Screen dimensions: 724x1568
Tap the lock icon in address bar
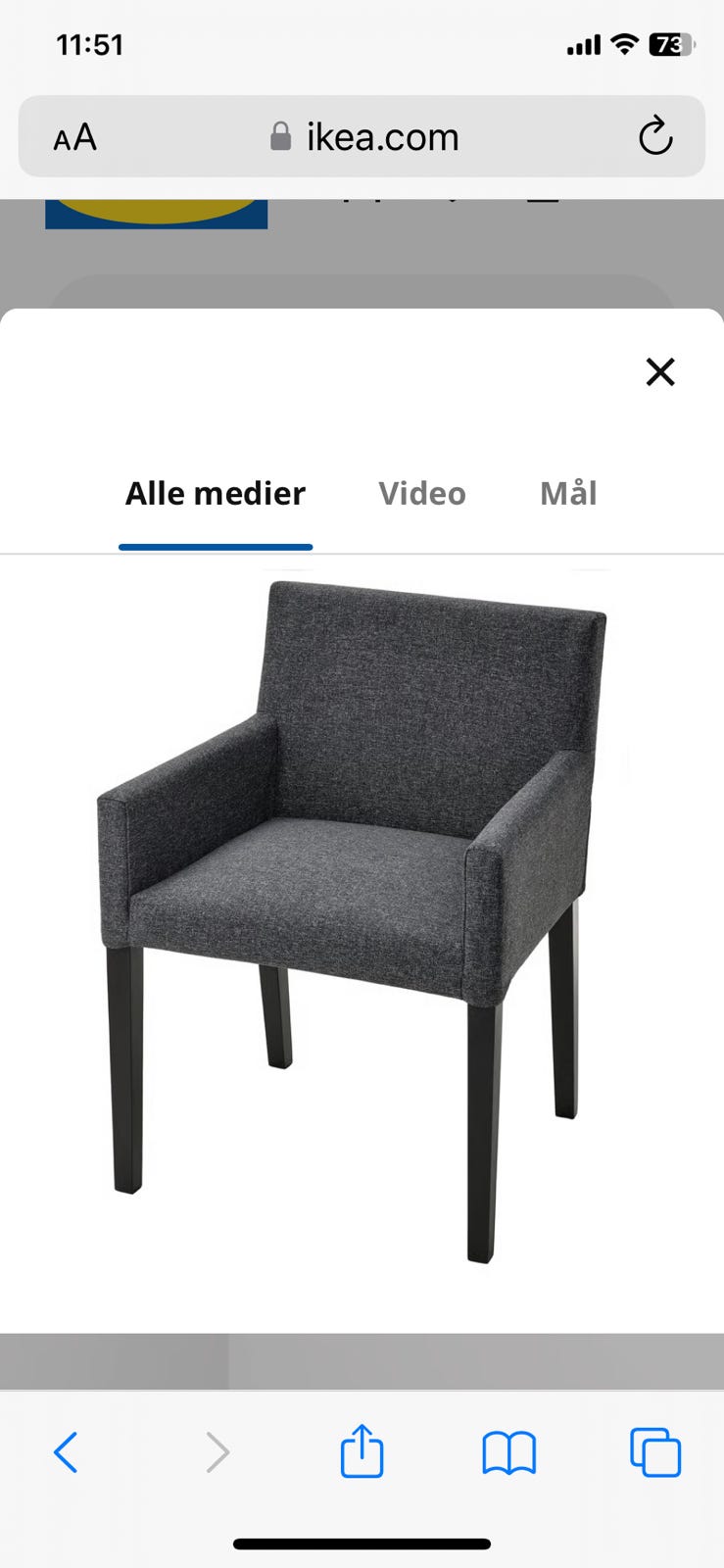coord(280,136)
